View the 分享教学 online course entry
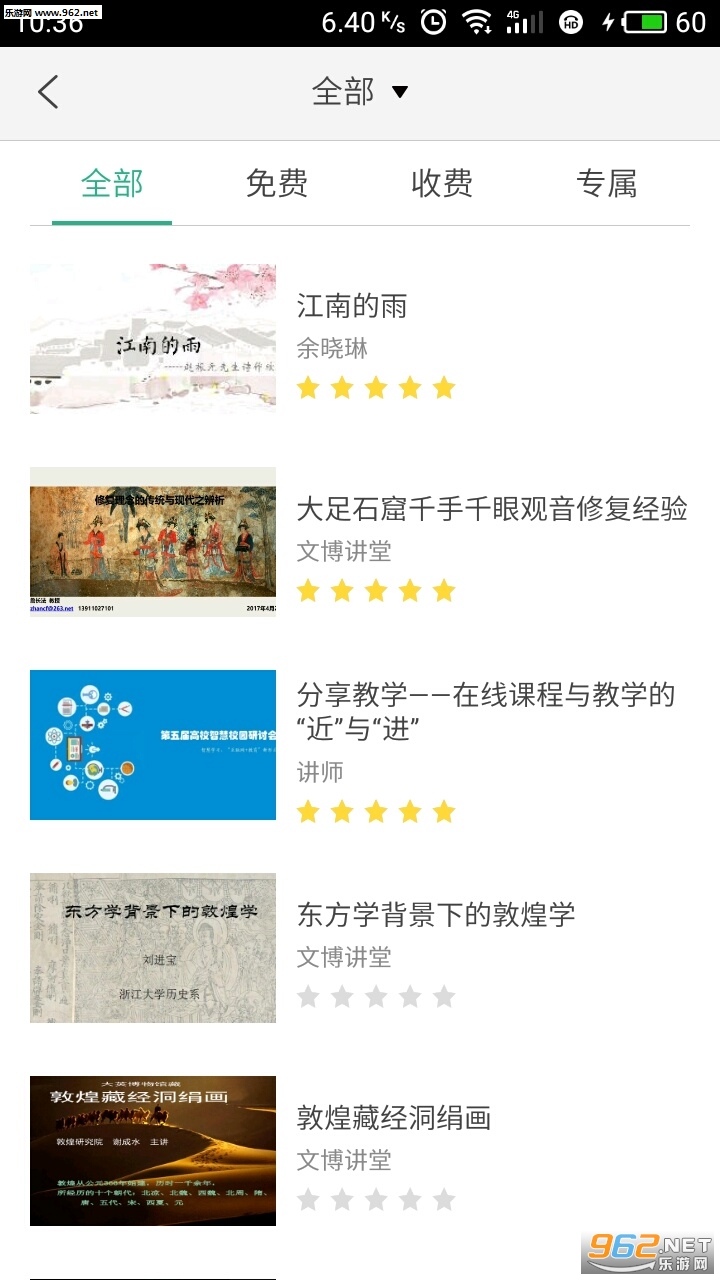 tap(486, 711)
